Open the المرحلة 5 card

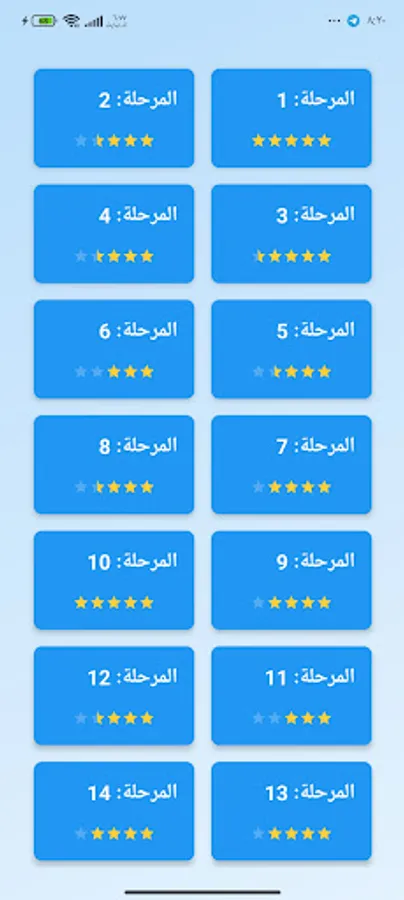tap(292, 349)
